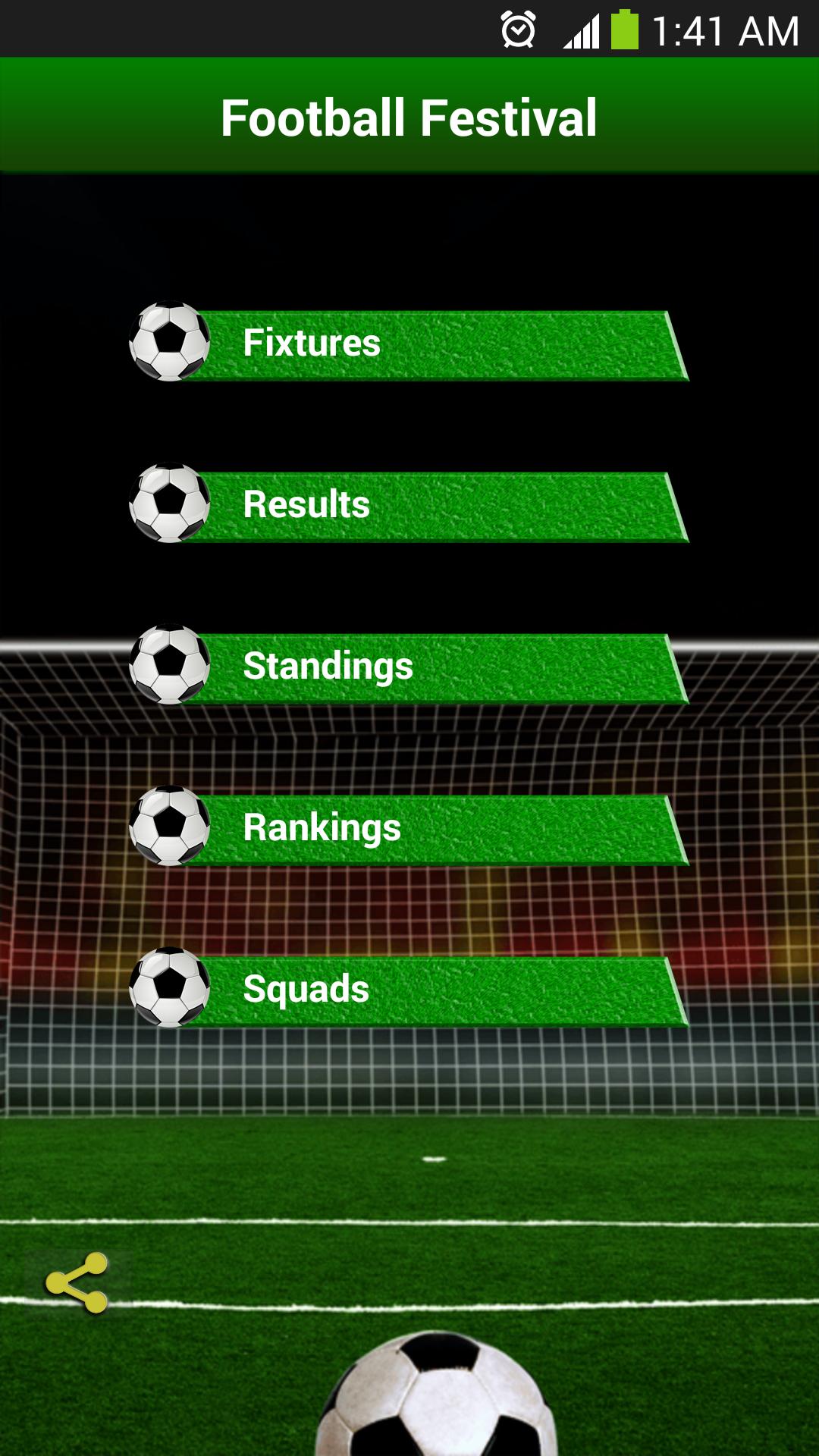
Task: View match Results
Action: 409,505
